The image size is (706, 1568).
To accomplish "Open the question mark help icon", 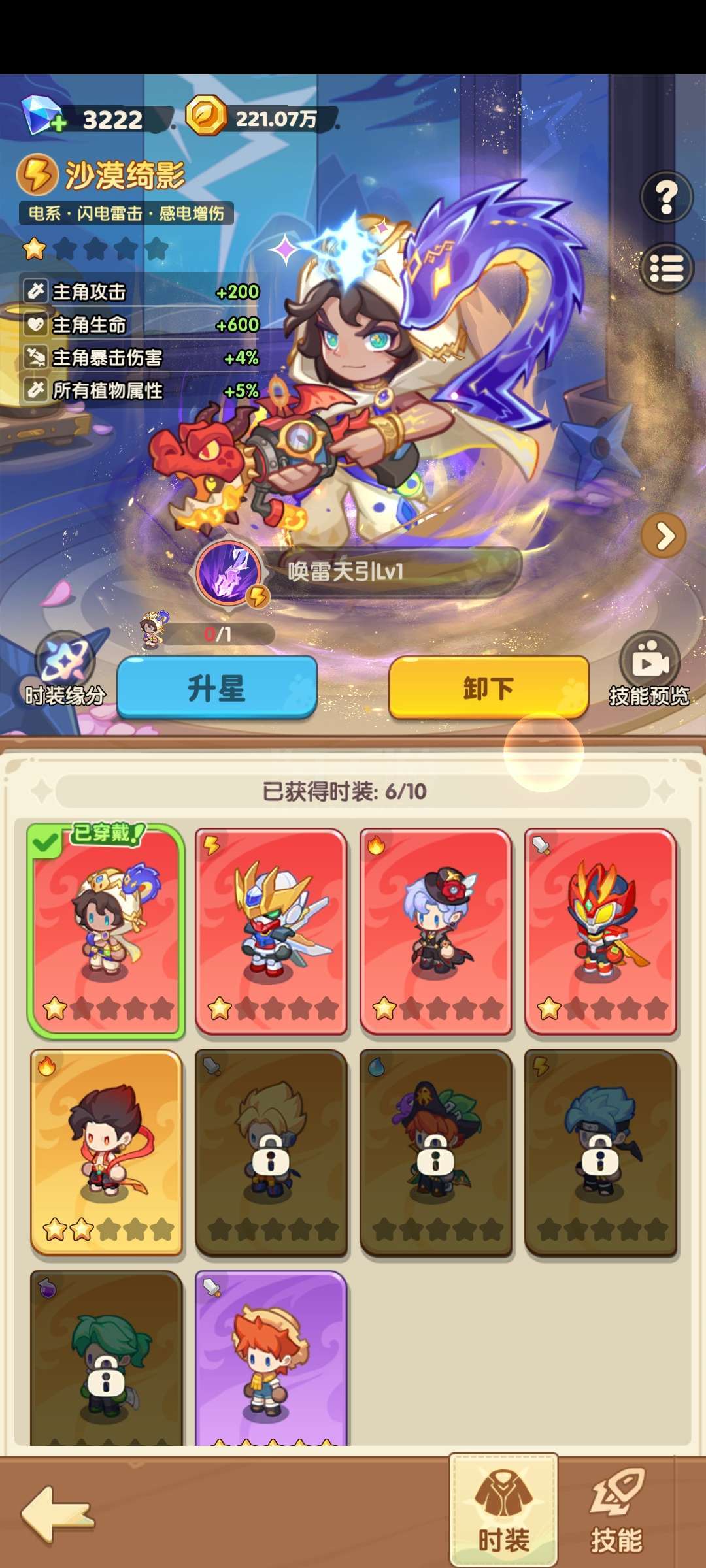I will click(x=666, y=197).
